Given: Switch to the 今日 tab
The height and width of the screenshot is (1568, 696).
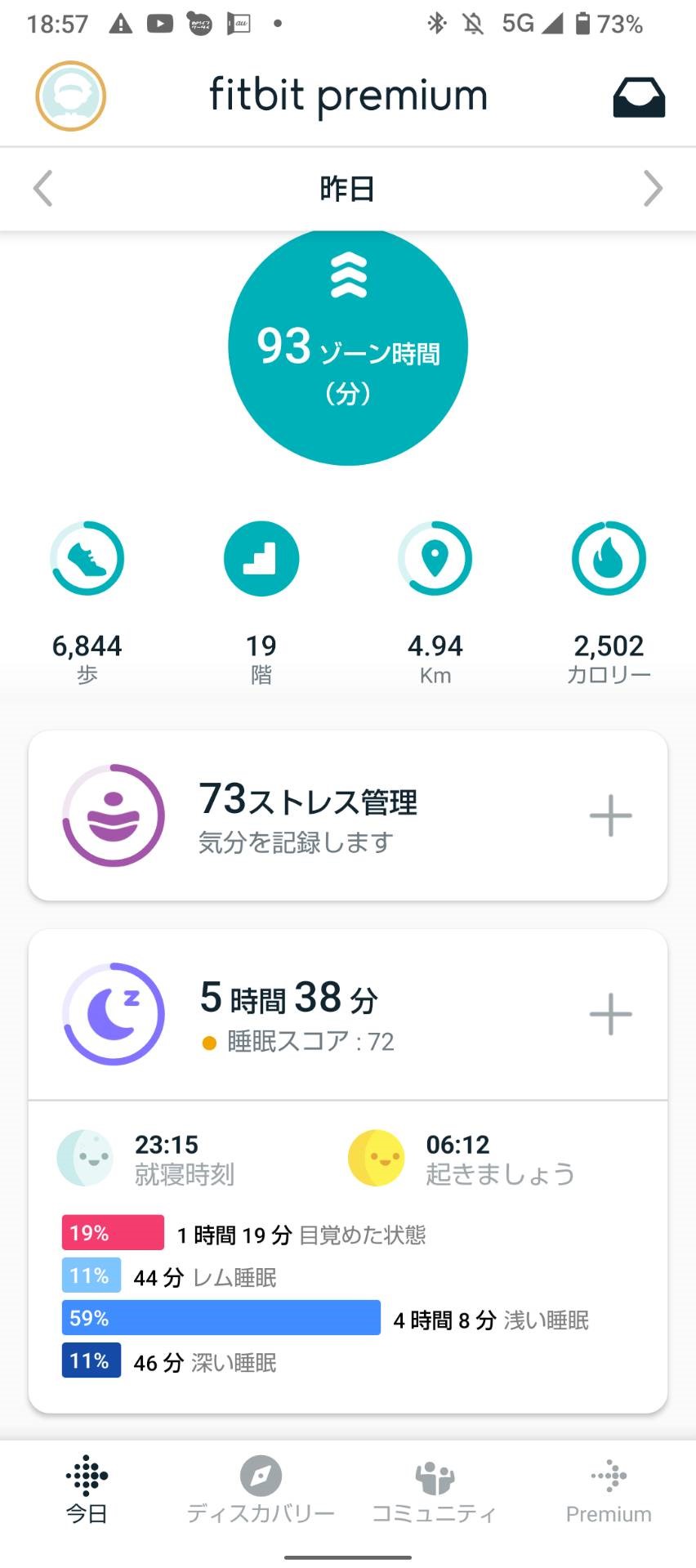Looking at the screenshot, I should (87, 1490).
